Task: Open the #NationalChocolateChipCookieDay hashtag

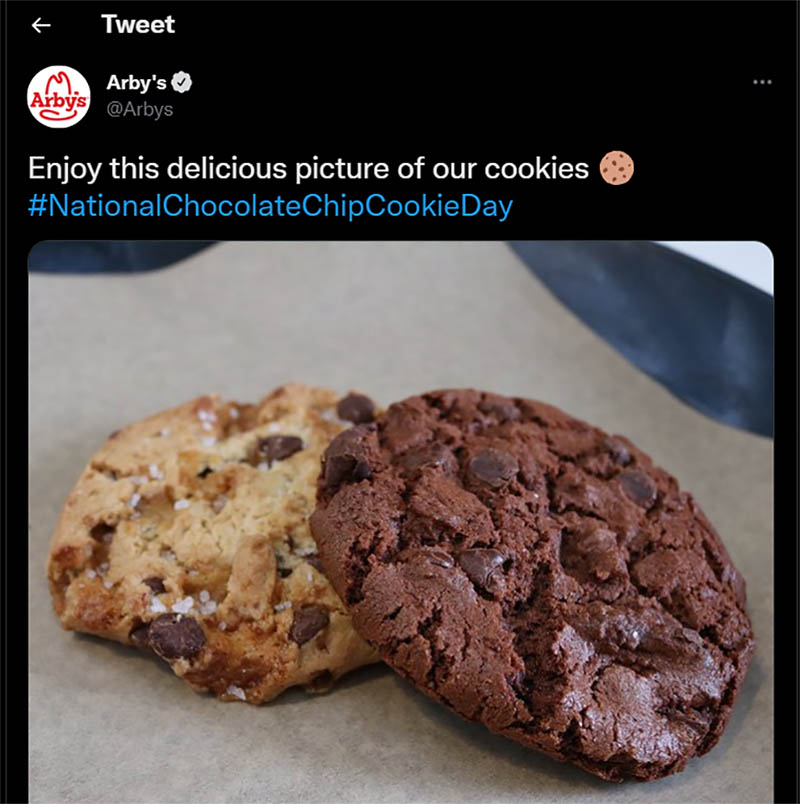Action: click(x=270, y=207)
